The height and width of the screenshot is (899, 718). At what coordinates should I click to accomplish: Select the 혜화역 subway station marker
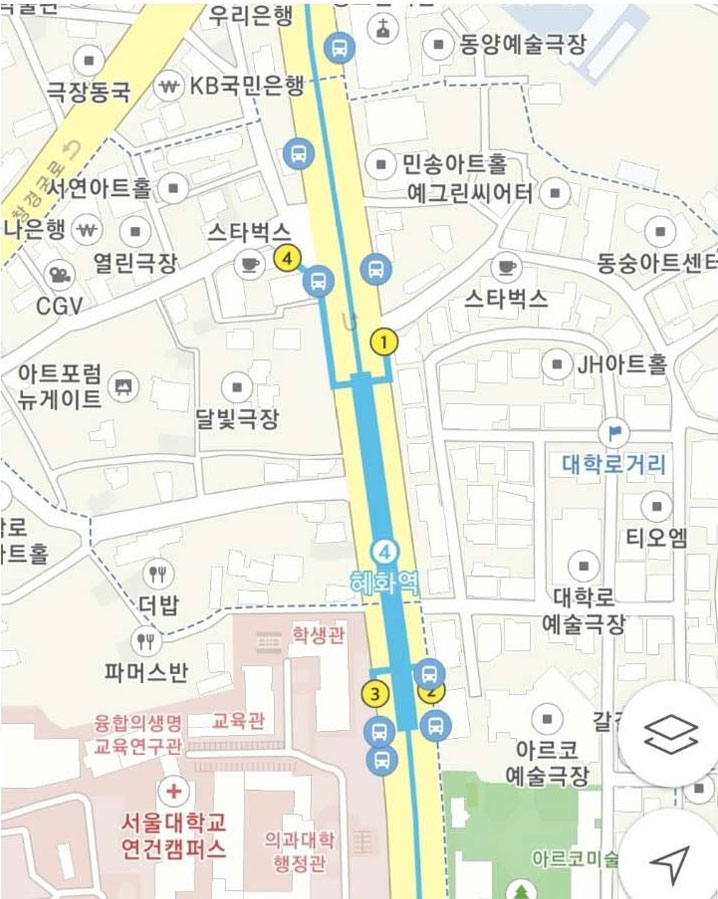coord(384,552)
